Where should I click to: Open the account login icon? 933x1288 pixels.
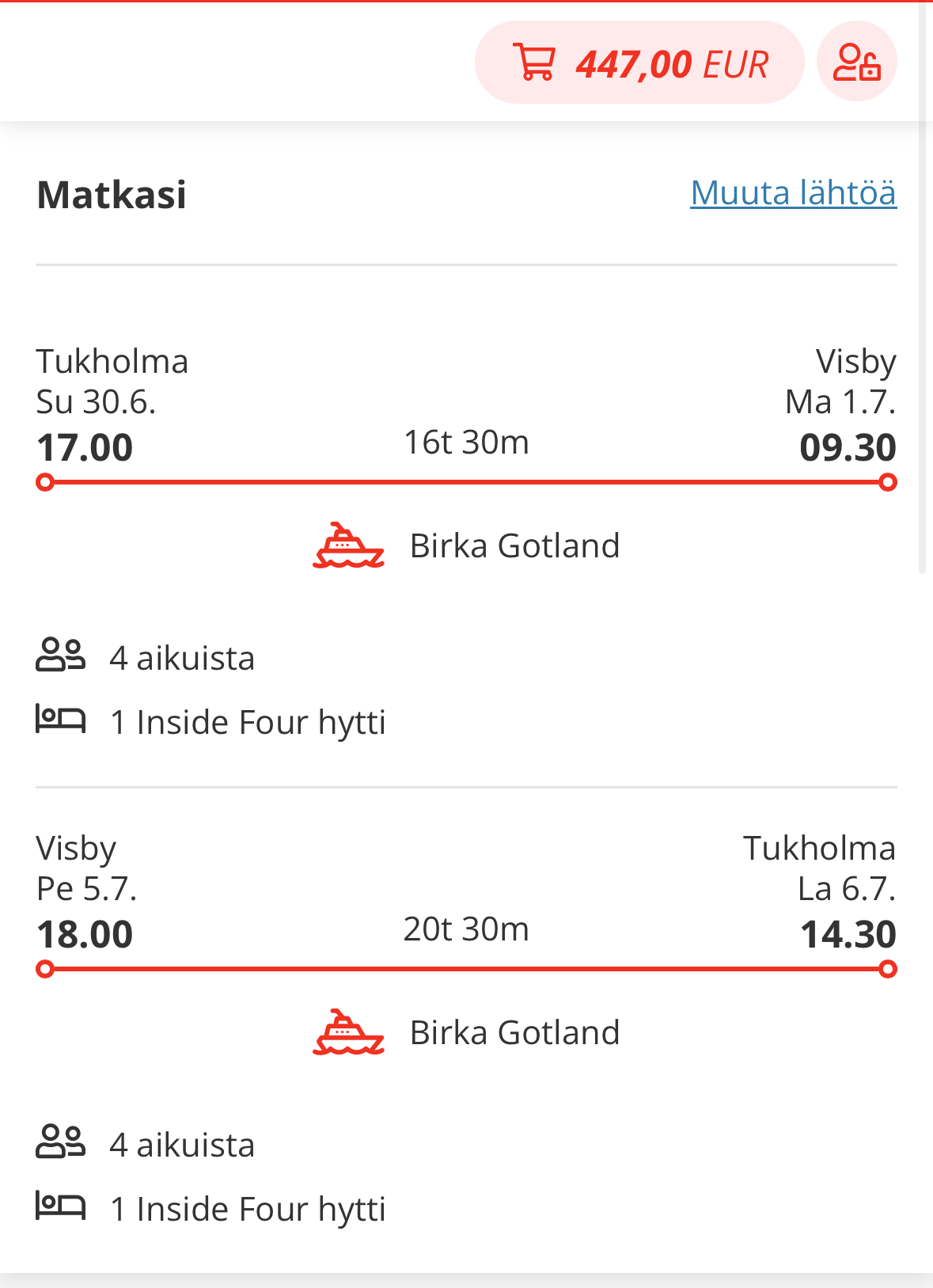pos(856,63)
